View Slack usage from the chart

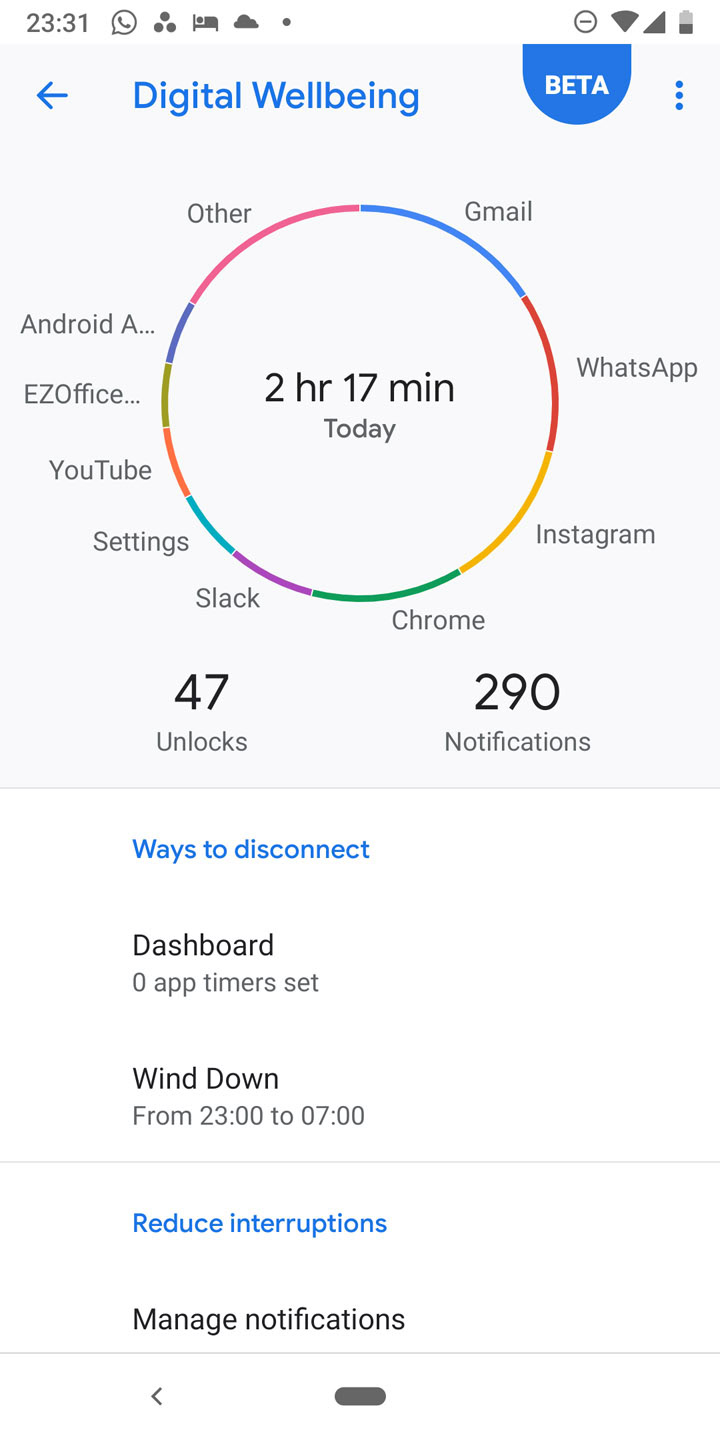(227, 598)
